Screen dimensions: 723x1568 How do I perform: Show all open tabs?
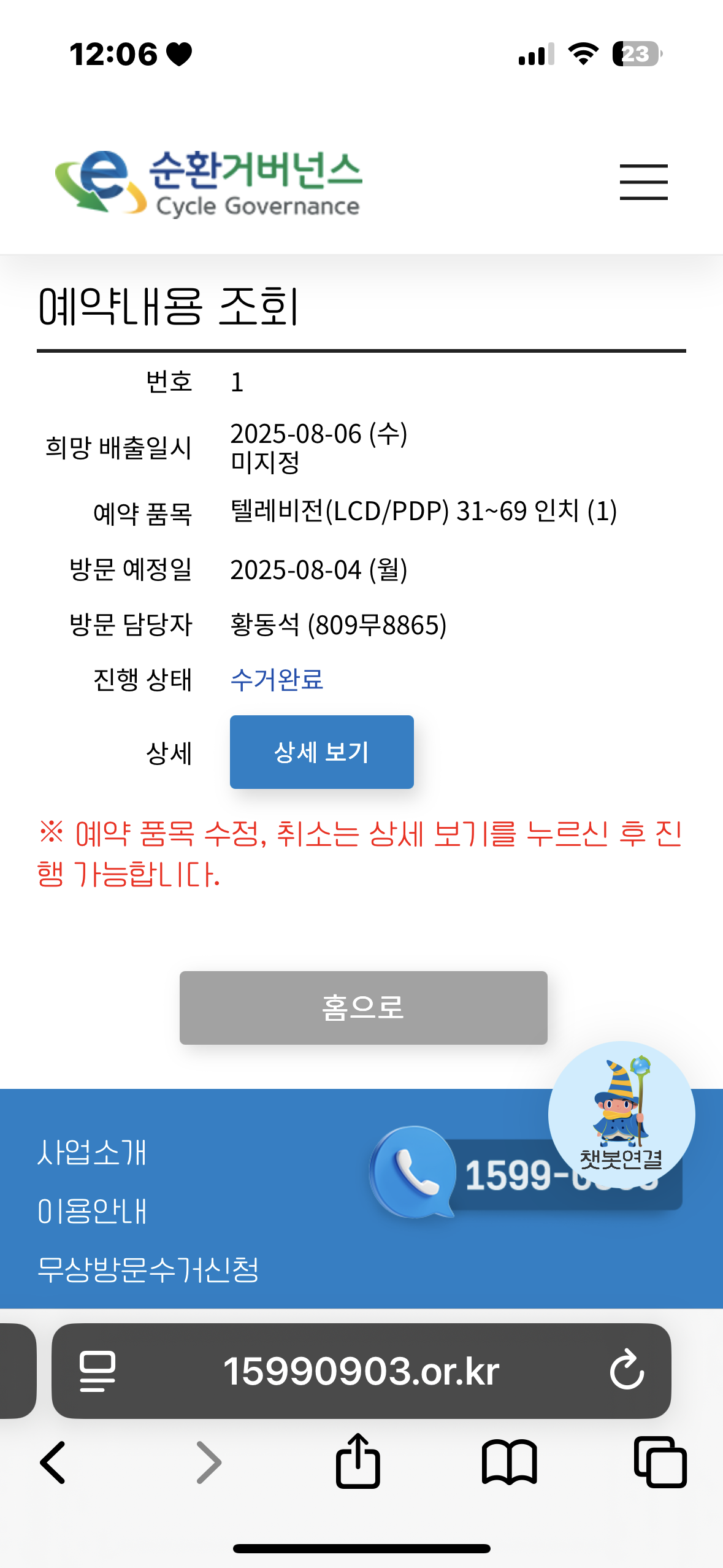pos(660,1462)
